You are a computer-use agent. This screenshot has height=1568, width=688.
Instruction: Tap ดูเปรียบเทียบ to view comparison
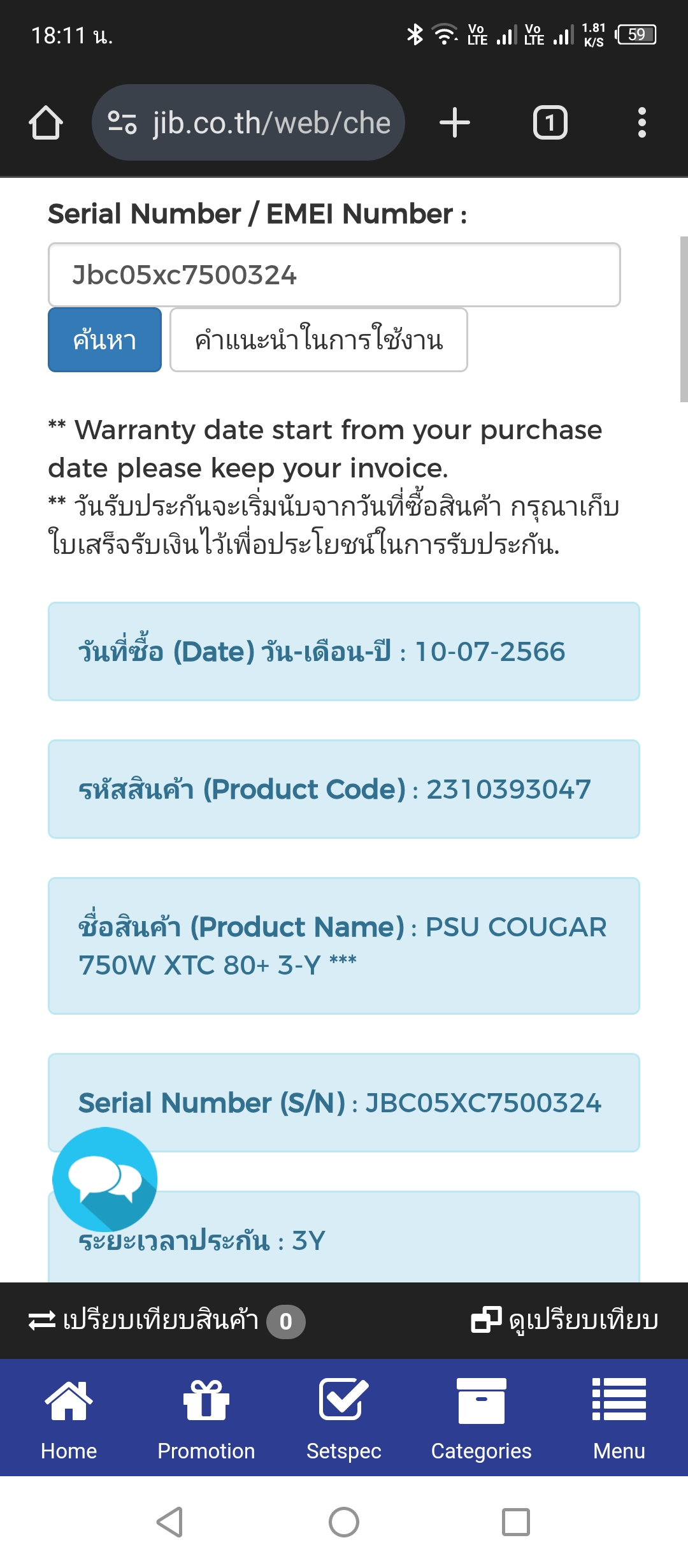pyautogui.click(x=564, y=1320)
